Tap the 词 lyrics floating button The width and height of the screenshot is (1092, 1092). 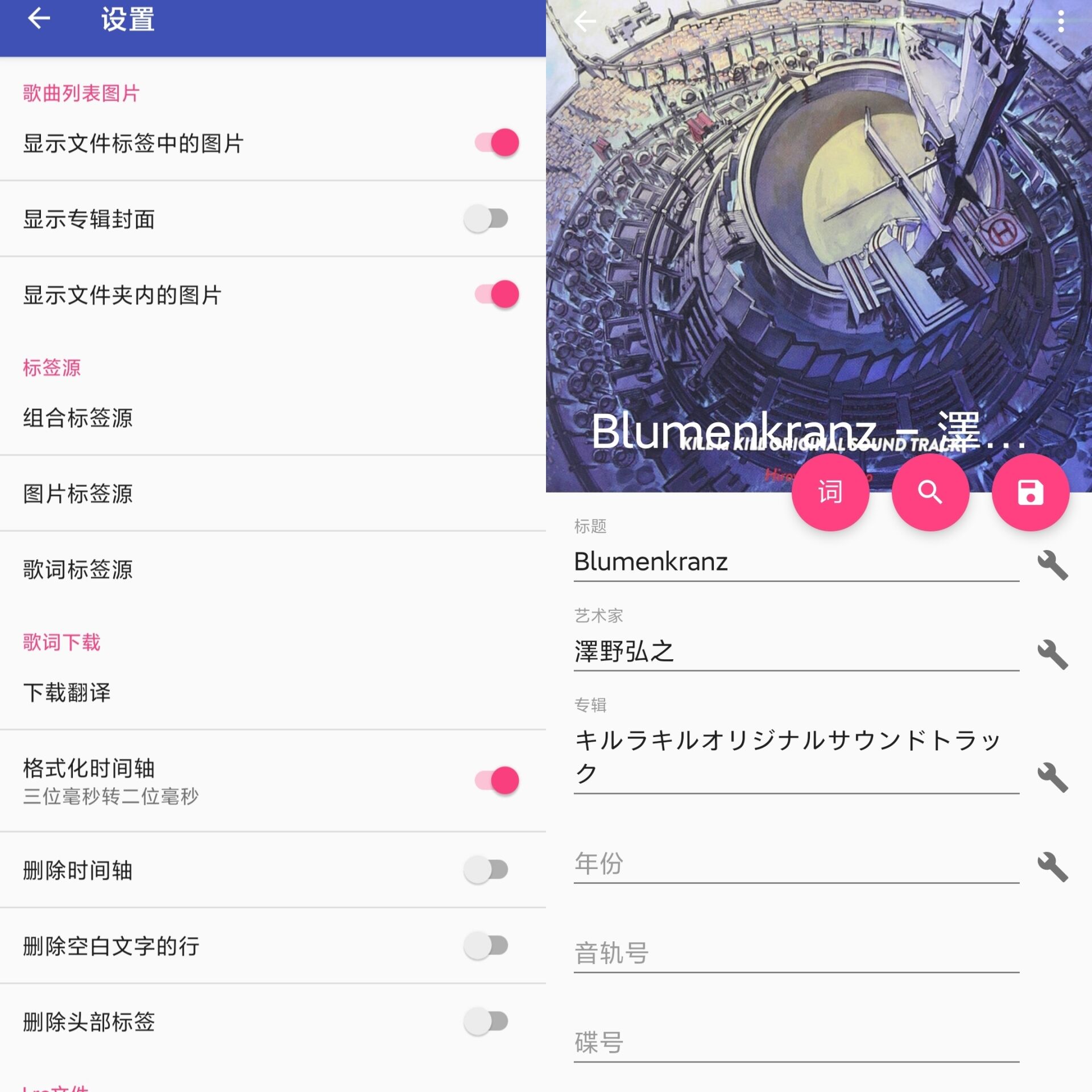pyautogui.click(x=830, y=492)
